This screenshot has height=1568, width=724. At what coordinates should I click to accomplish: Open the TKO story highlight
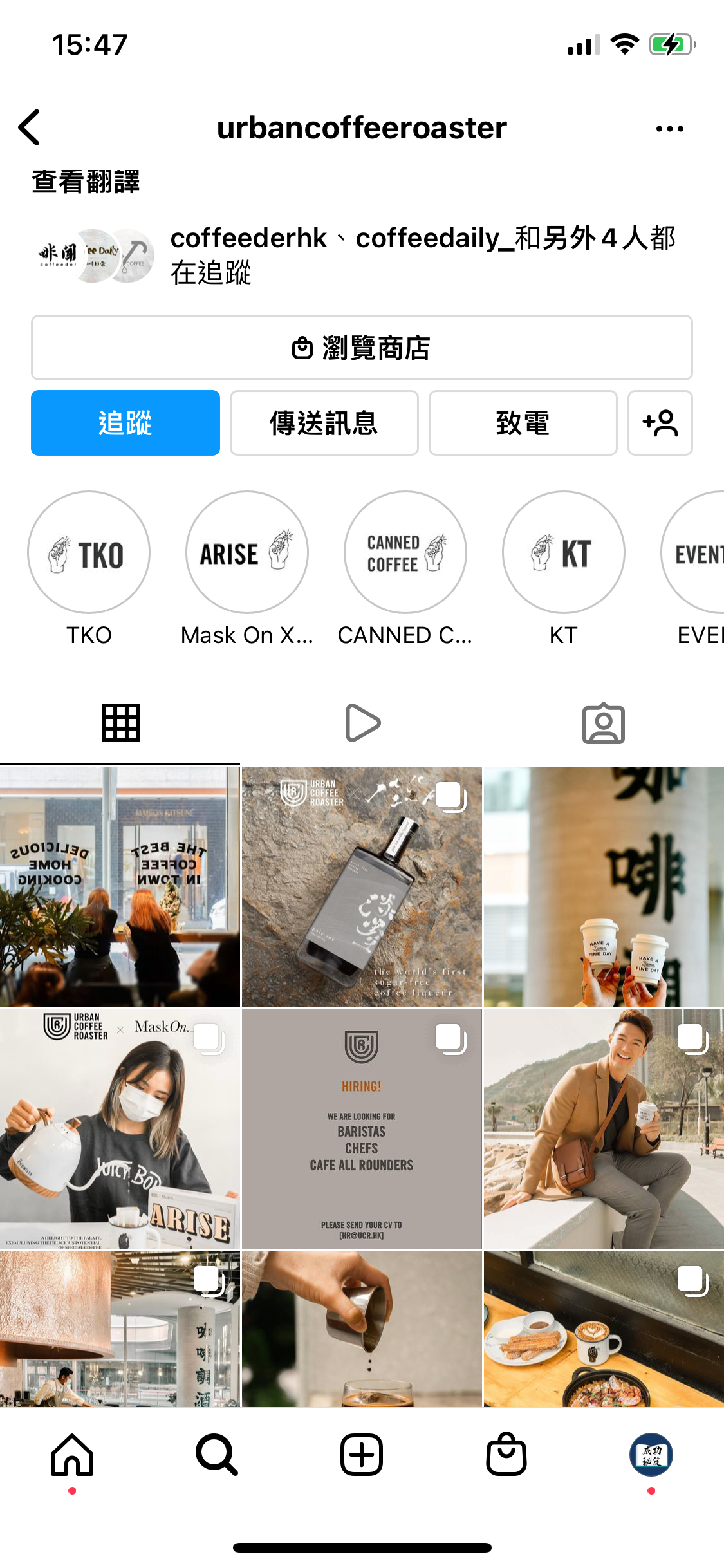click(x=89, y=552)
